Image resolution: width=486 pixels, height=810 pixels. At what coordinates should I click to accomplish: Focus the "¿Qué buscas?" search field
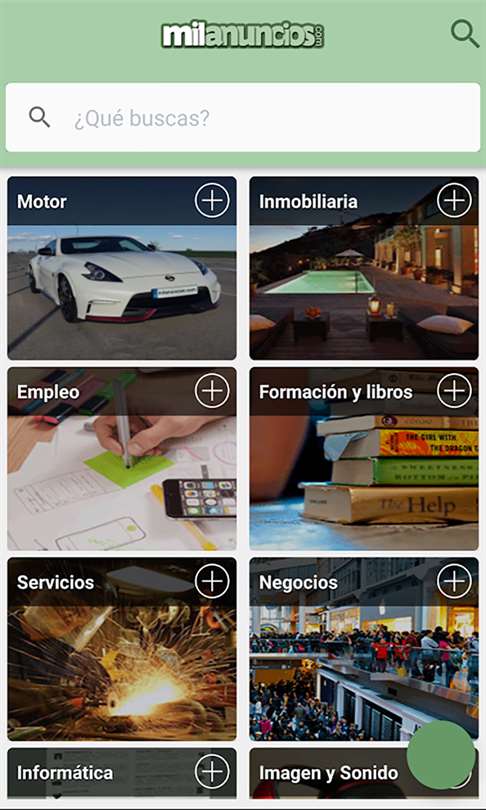coord(243,117)
